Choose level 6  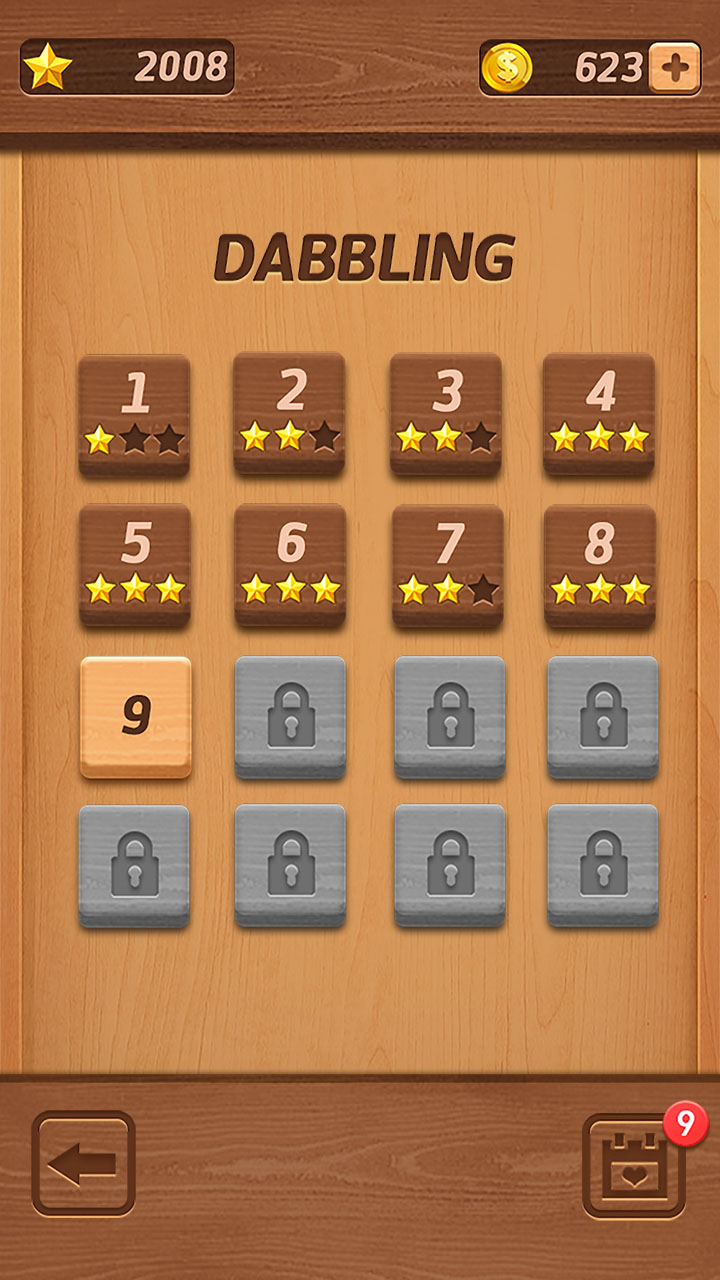[x=290, y=566]
